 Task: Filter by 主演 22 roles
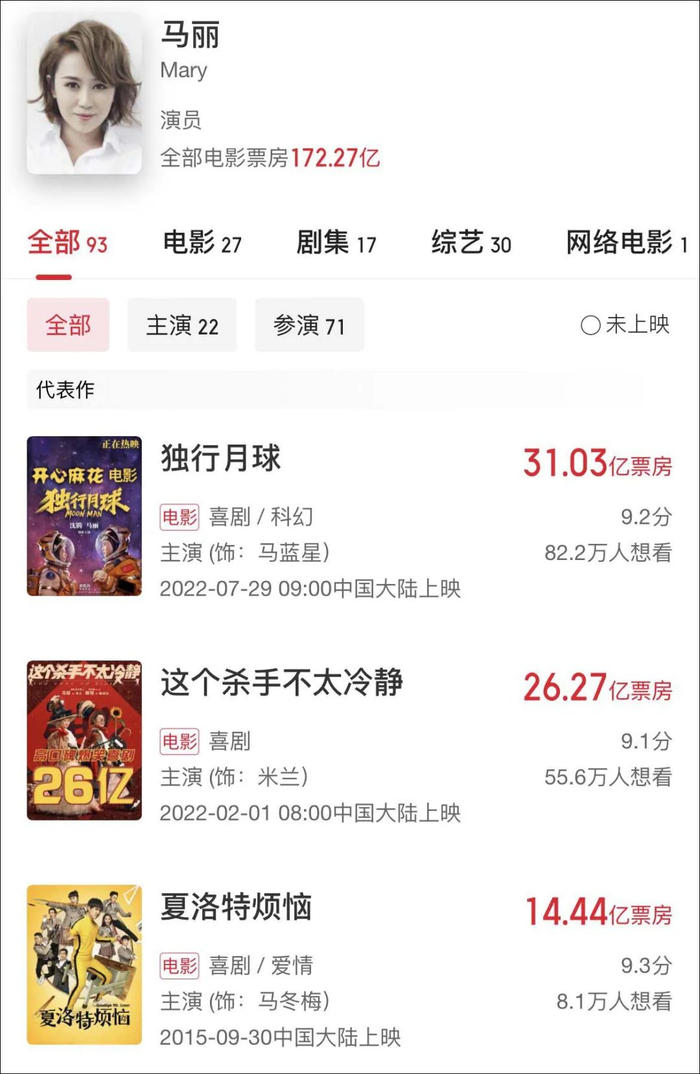(182, 325)
